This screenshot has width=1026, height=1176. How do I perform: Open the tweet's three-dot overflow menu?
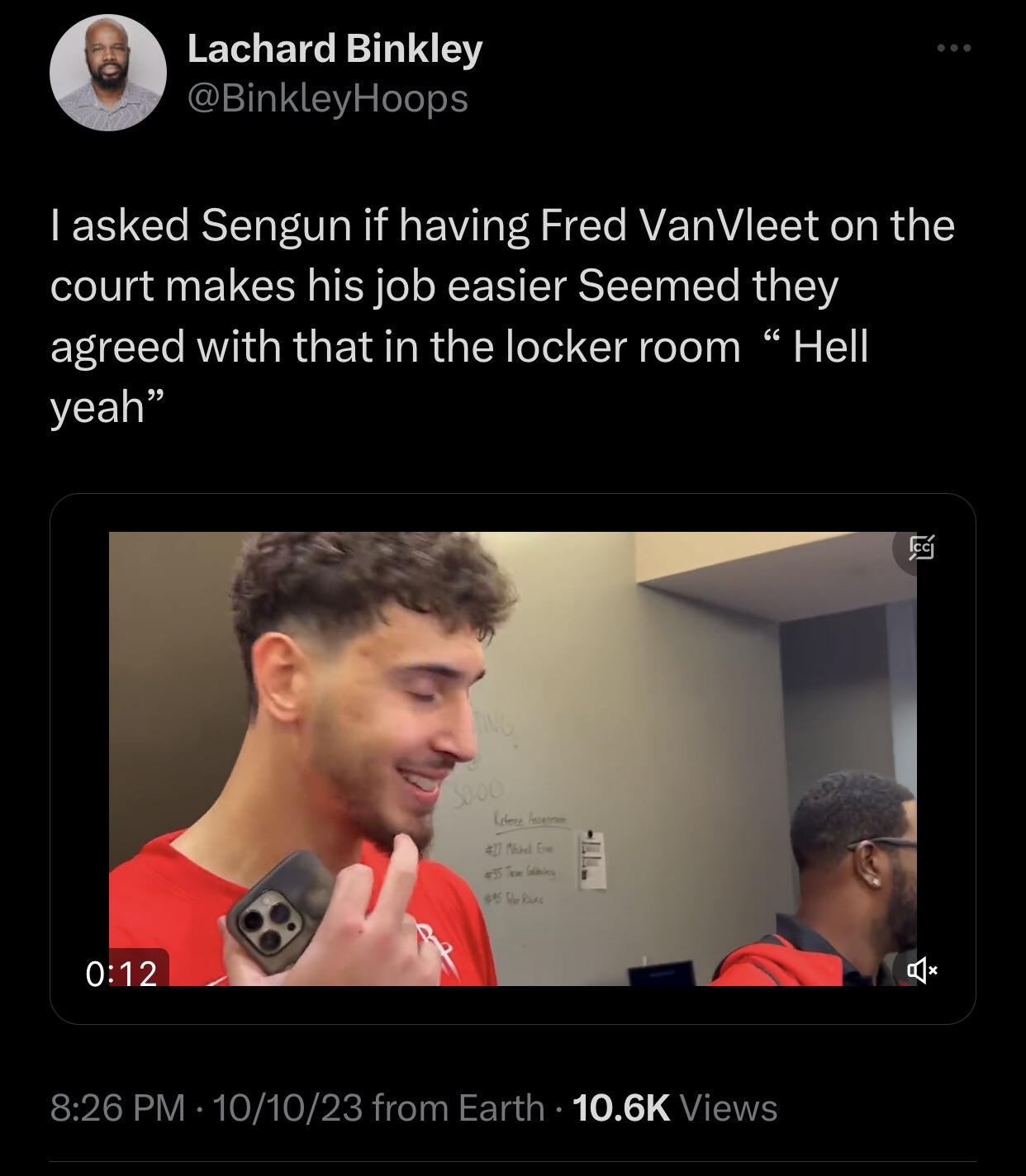(954, 49)
